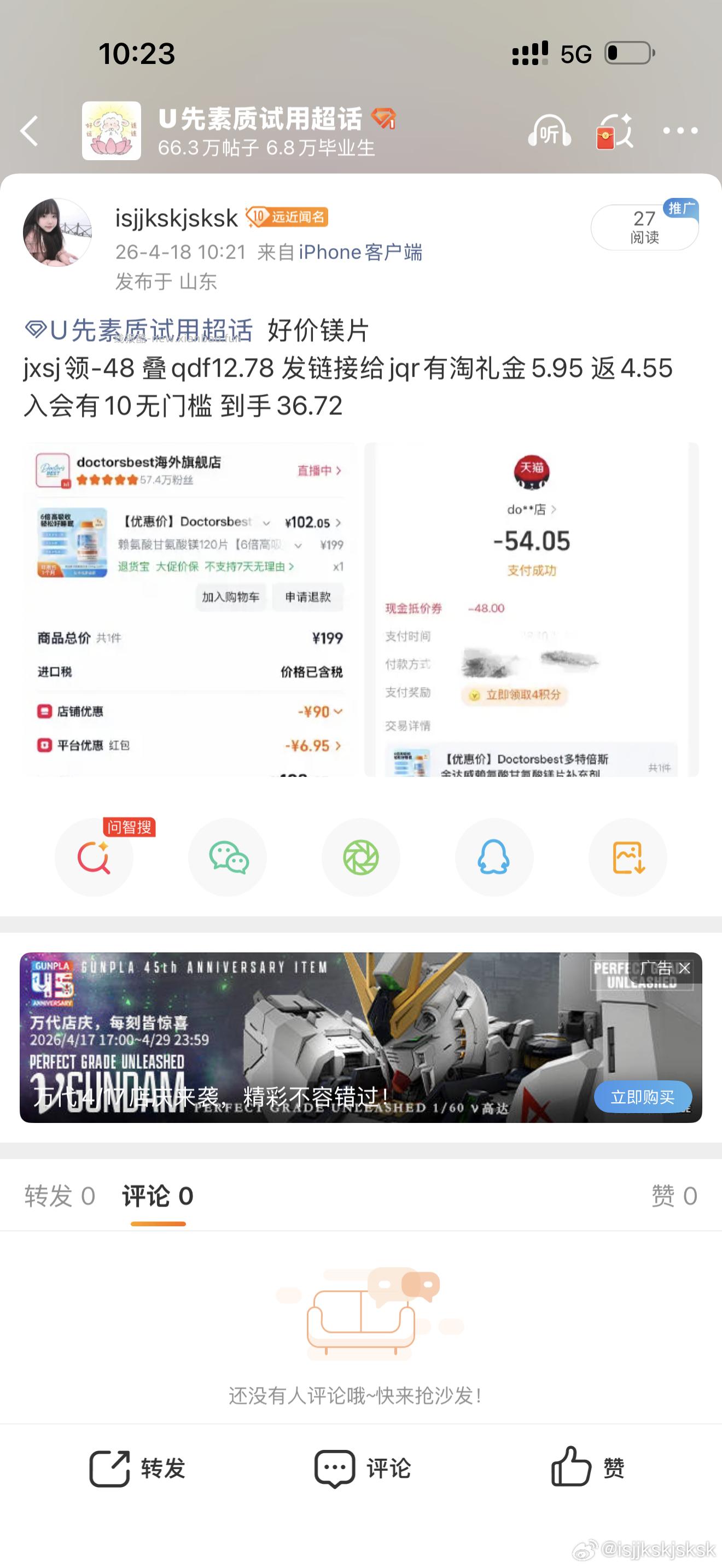
Task: Tap the save image icon in share row
Action: click(x=627, y=858)
